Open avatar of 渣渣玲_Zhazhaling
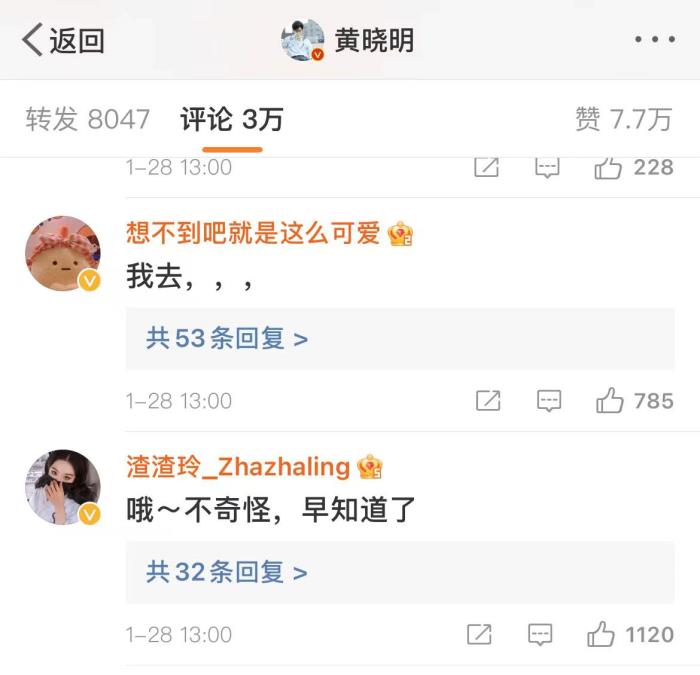The image size is (700, 675). coord(63,487)
